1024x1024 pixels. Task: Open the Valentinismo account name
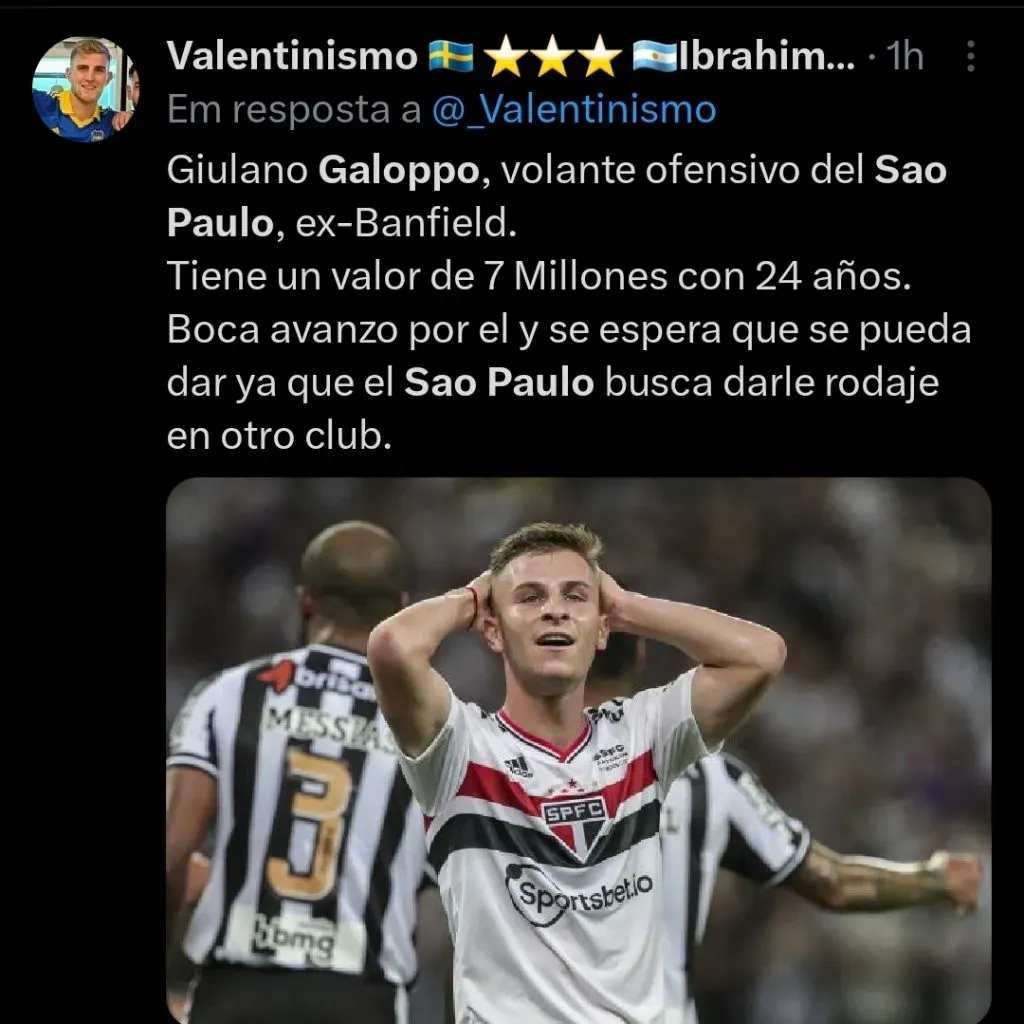coord(290,57)
